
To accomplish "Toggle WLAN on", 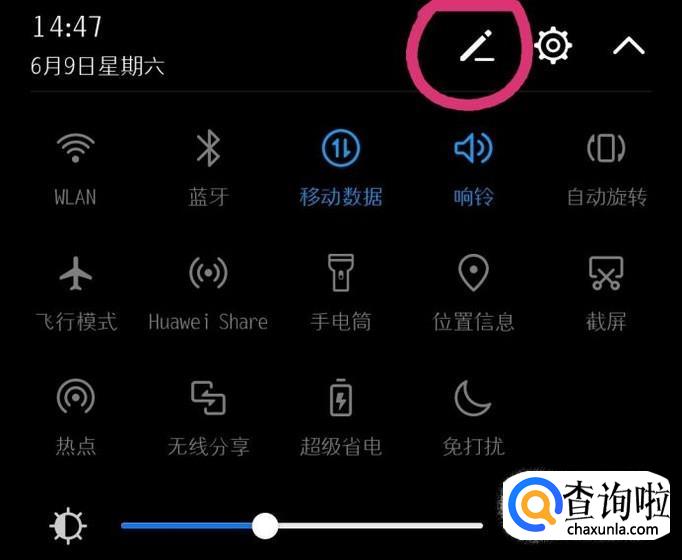I will click(x=75, y=150).
